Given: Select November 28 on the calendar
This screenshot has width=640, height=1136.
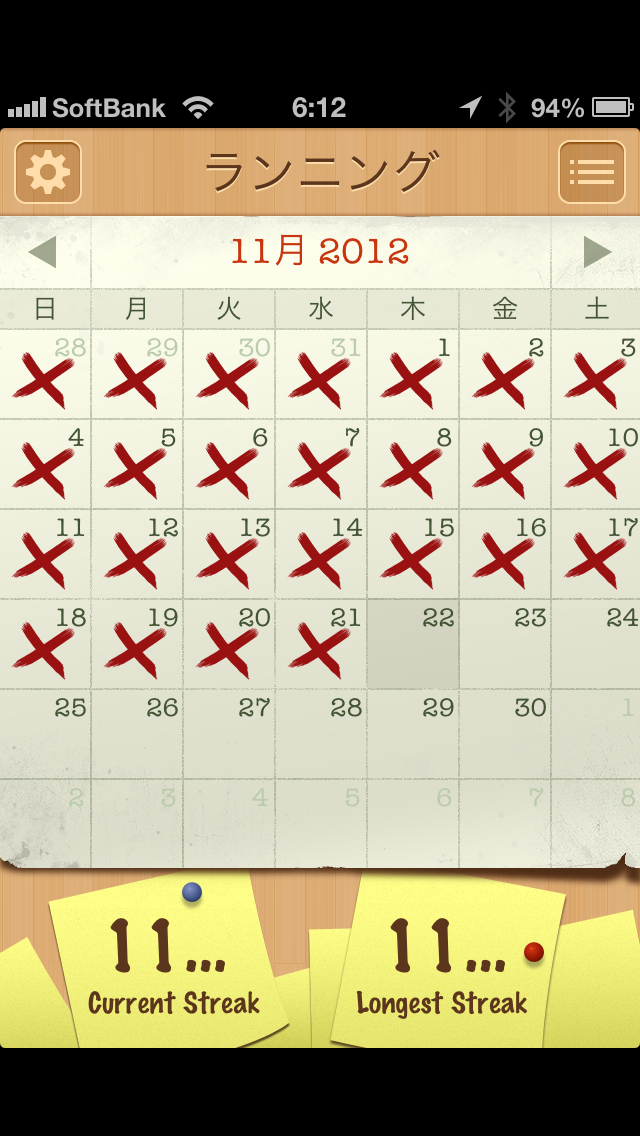Looking at the screenshot, I should (x=321, y=735).
